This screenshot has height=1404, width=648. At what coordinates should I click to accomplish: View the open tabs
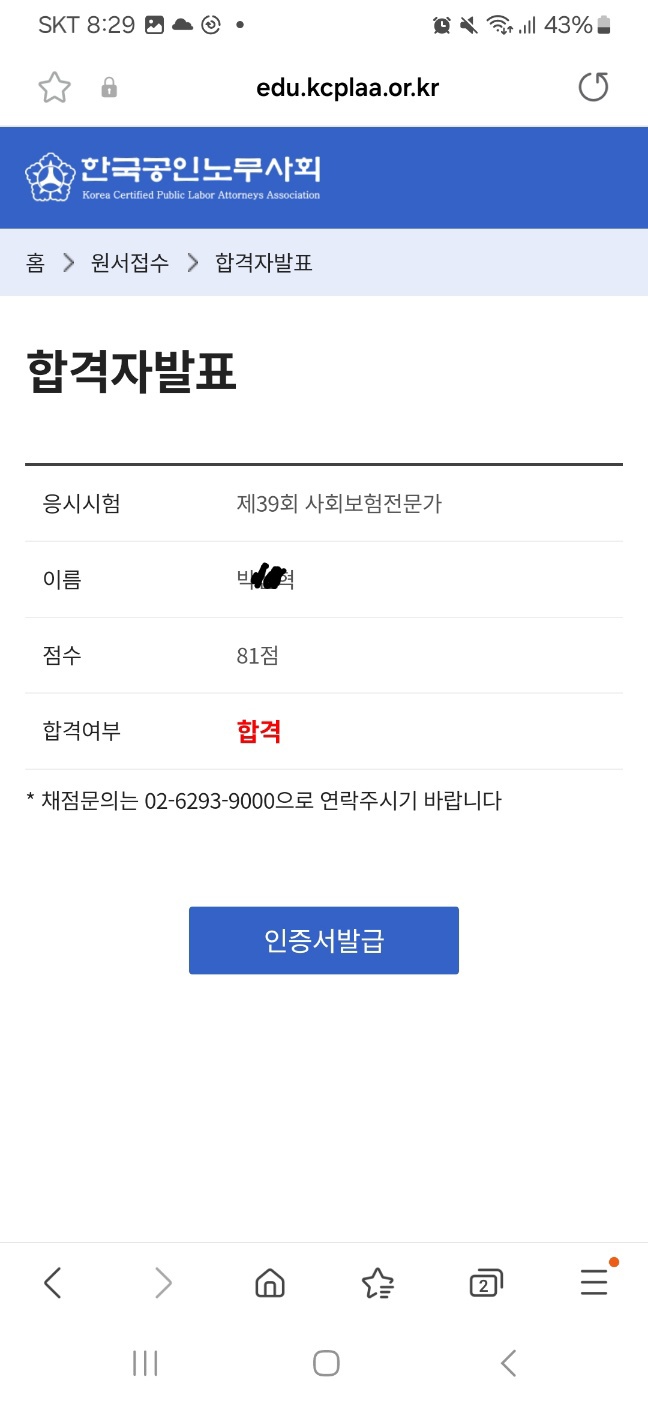pos(485,1282)
